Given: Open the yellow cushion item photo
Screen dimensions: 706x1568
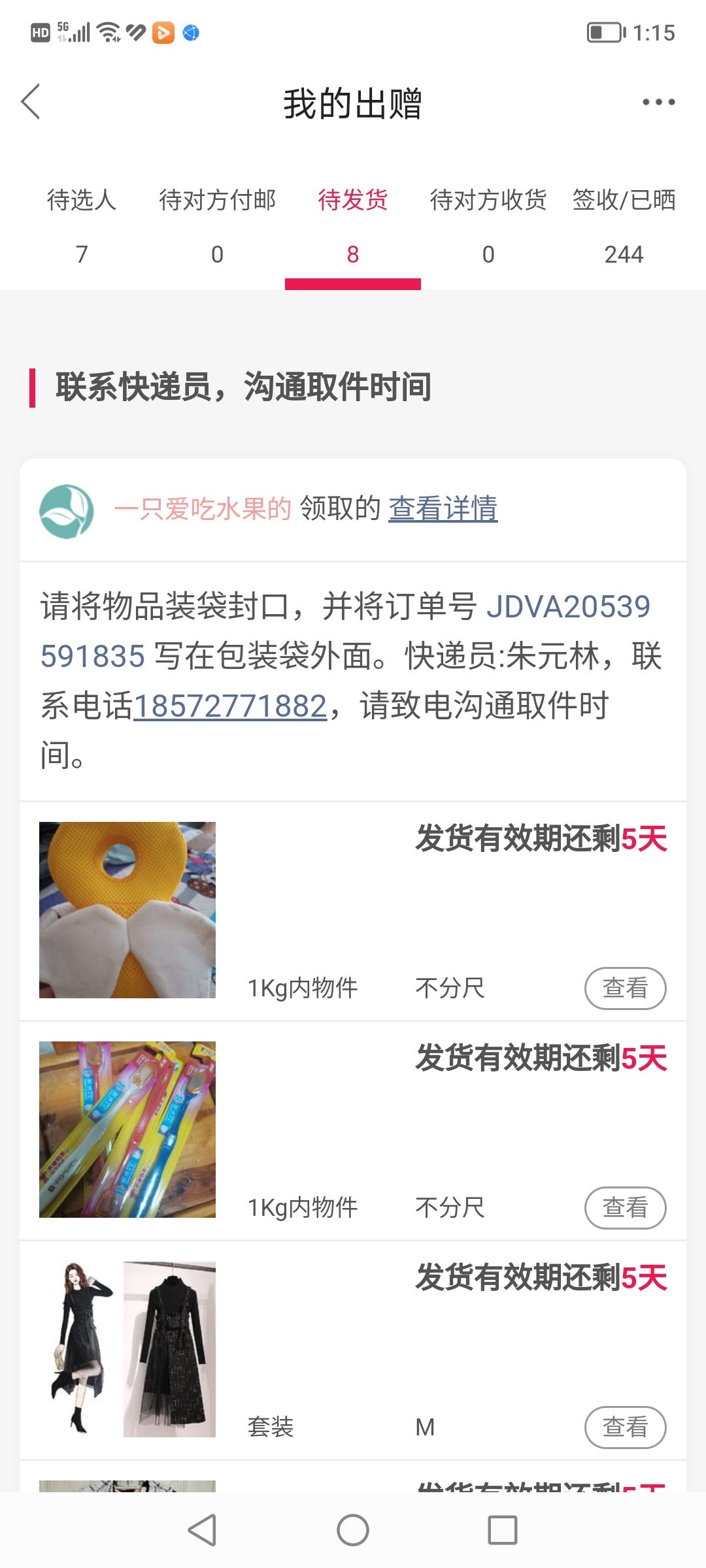Looking at the screenshot, I should [127, 910].
